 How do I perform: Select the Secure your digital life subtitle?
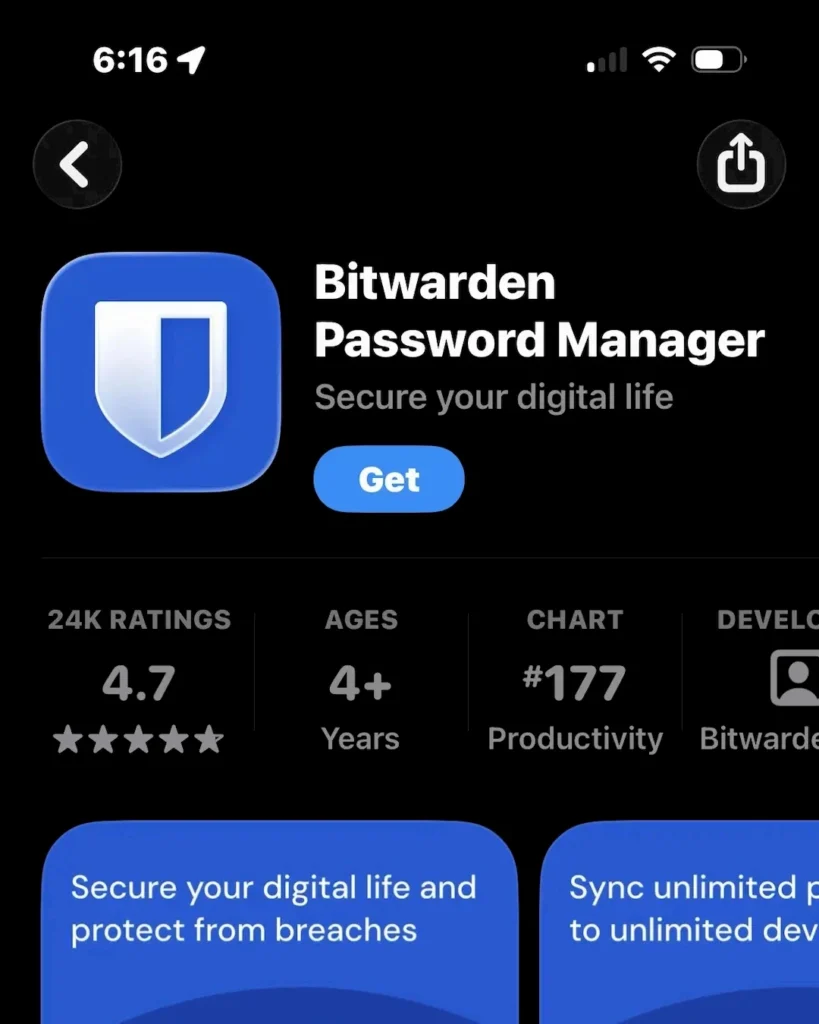coord(494,397)
